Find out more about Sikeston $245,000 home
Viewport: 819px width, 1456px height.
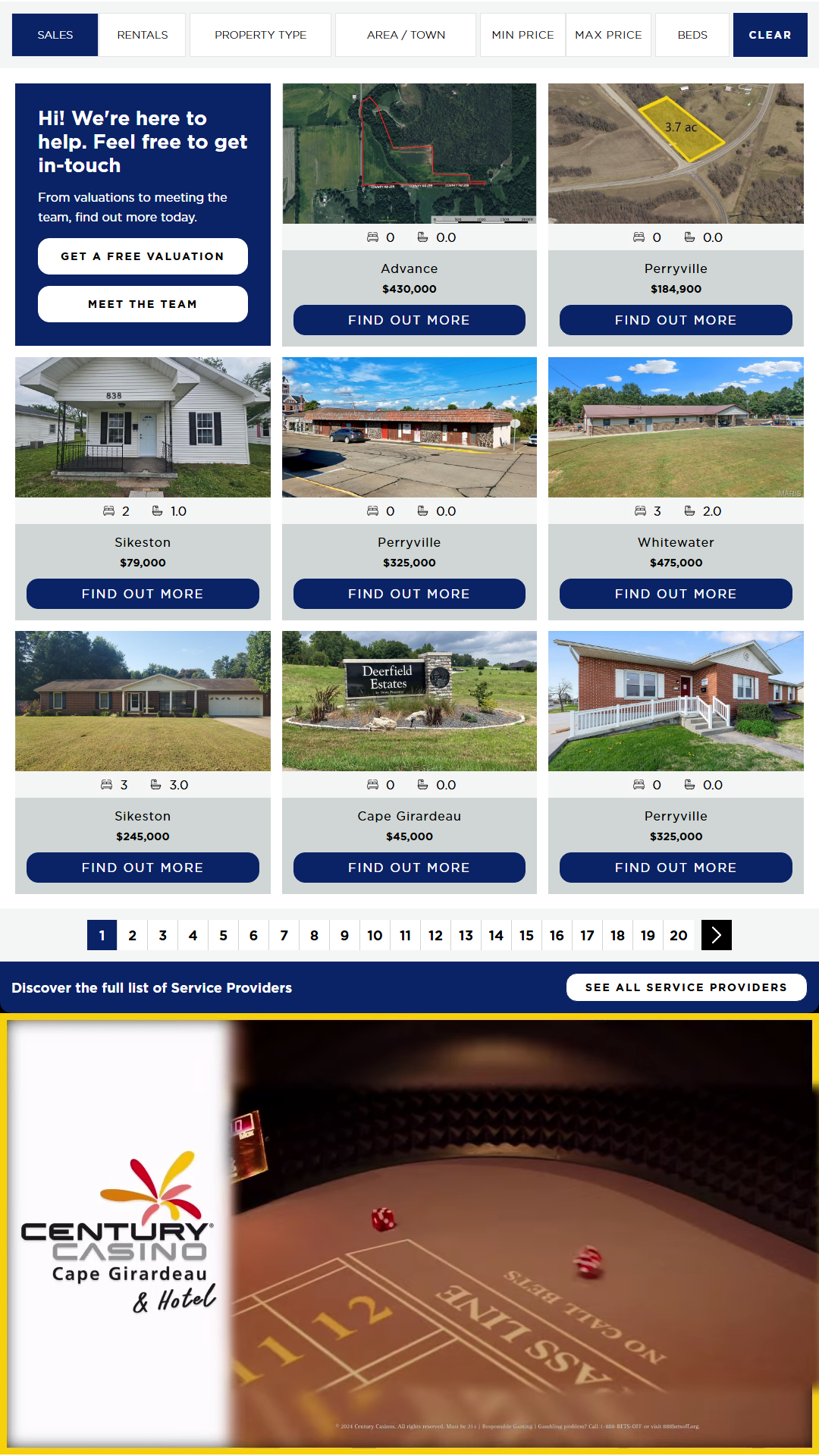143,868
